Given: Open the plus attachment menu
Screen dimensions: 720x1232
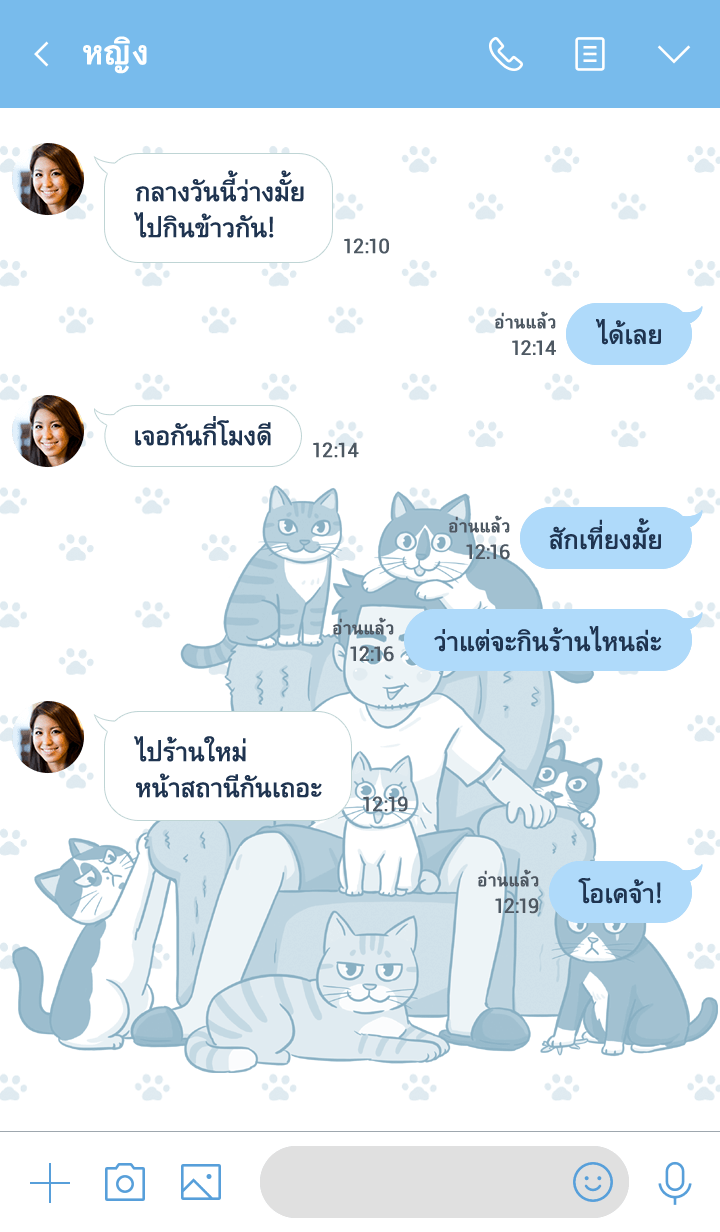Looking at the screenshot, I should point(50,1183).
